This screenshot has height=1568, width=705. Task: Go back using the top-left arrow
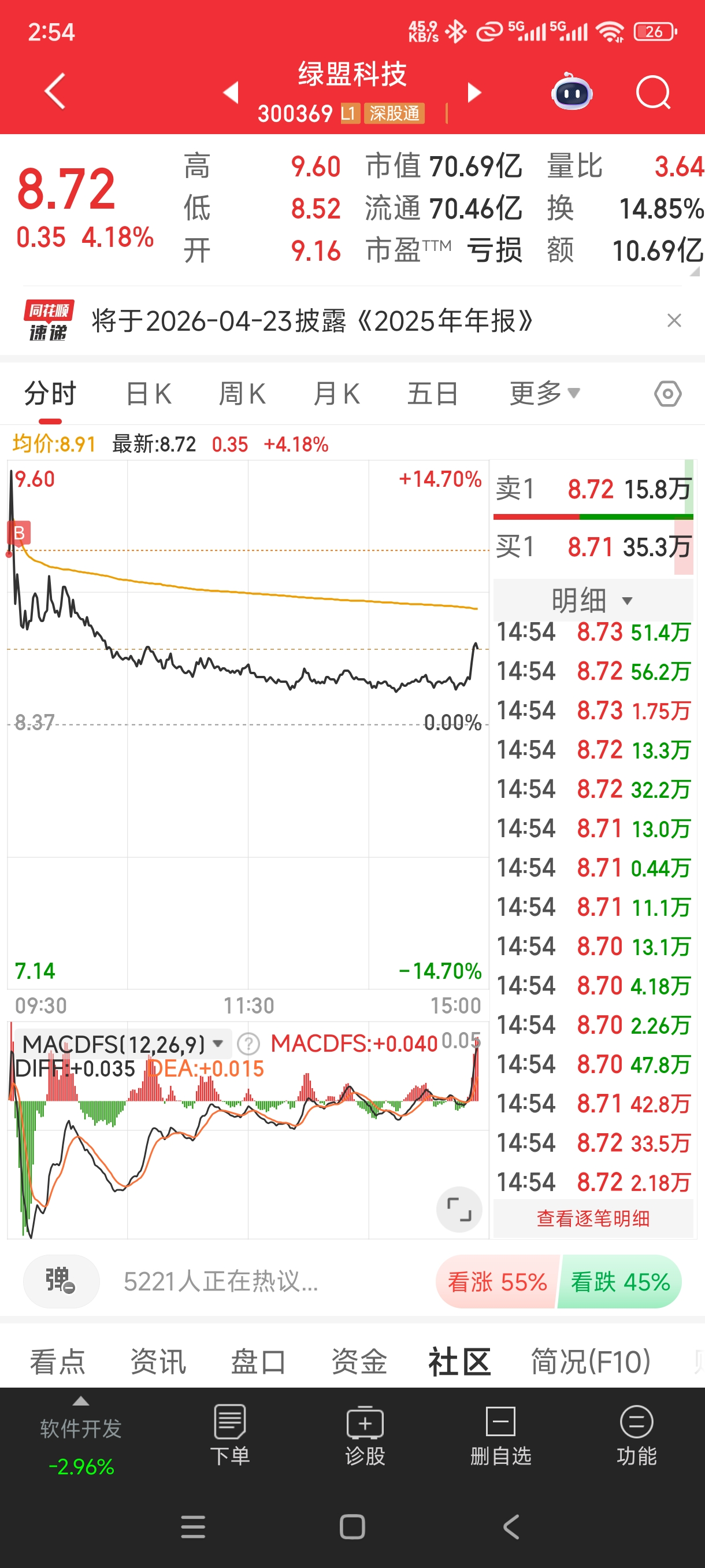(x=55, y=91)
